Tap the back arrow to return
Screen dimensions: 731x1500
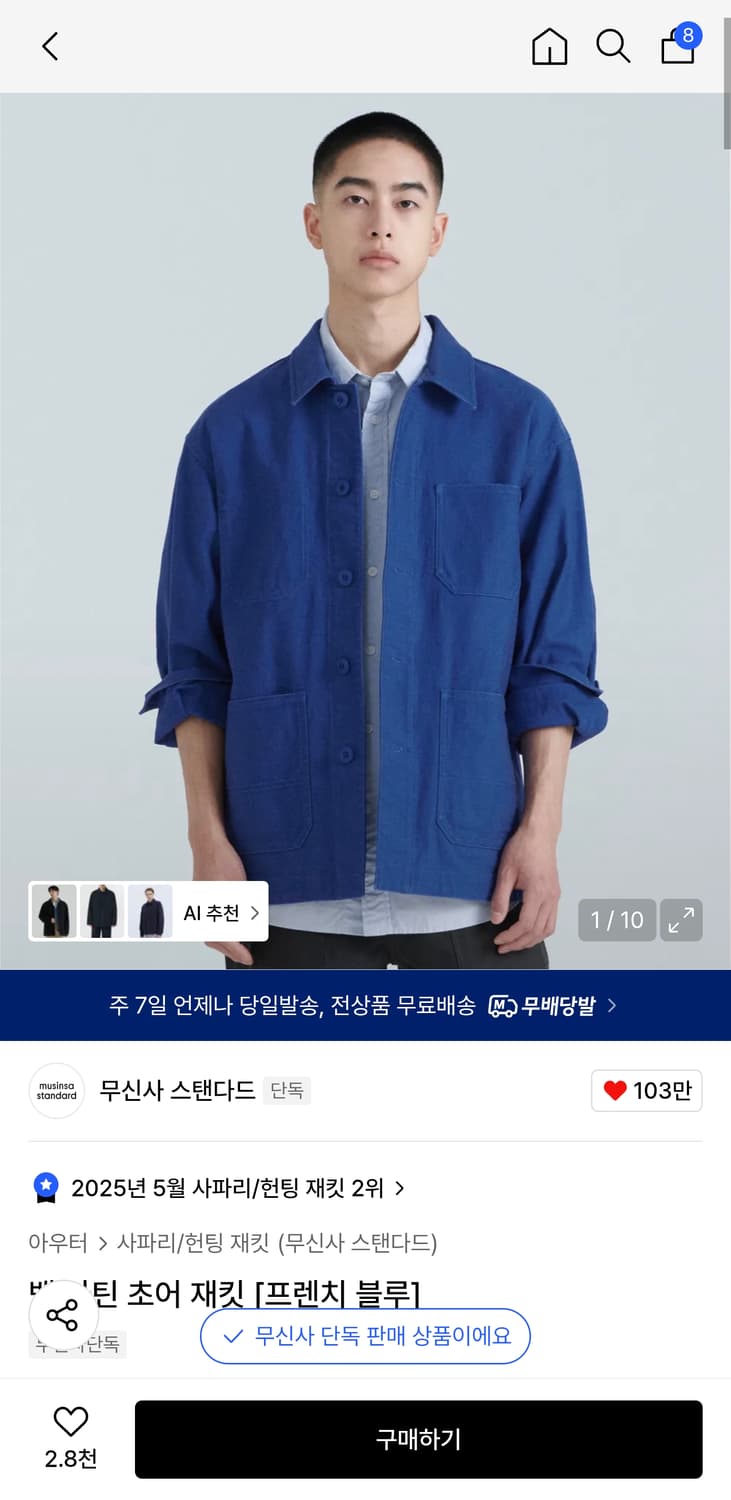[49, 46]
